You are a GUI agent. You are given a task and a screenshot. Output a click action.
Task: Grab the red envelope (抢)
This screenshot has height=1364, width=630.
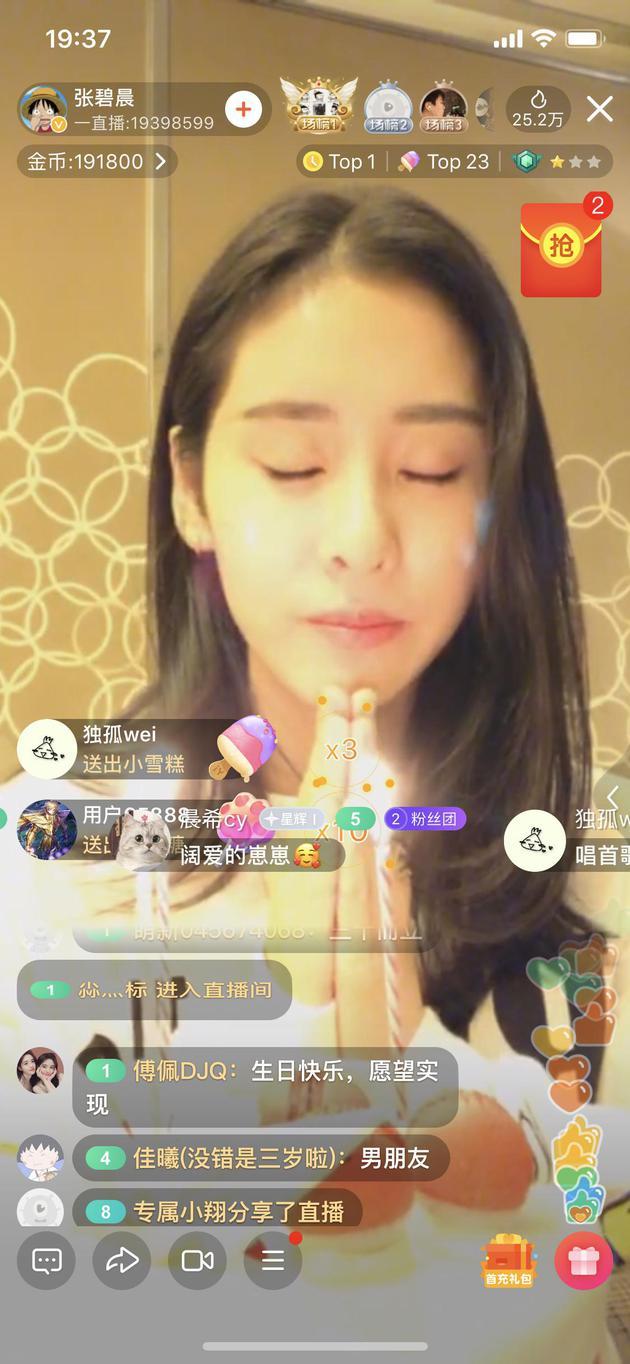tap(561, 248)
